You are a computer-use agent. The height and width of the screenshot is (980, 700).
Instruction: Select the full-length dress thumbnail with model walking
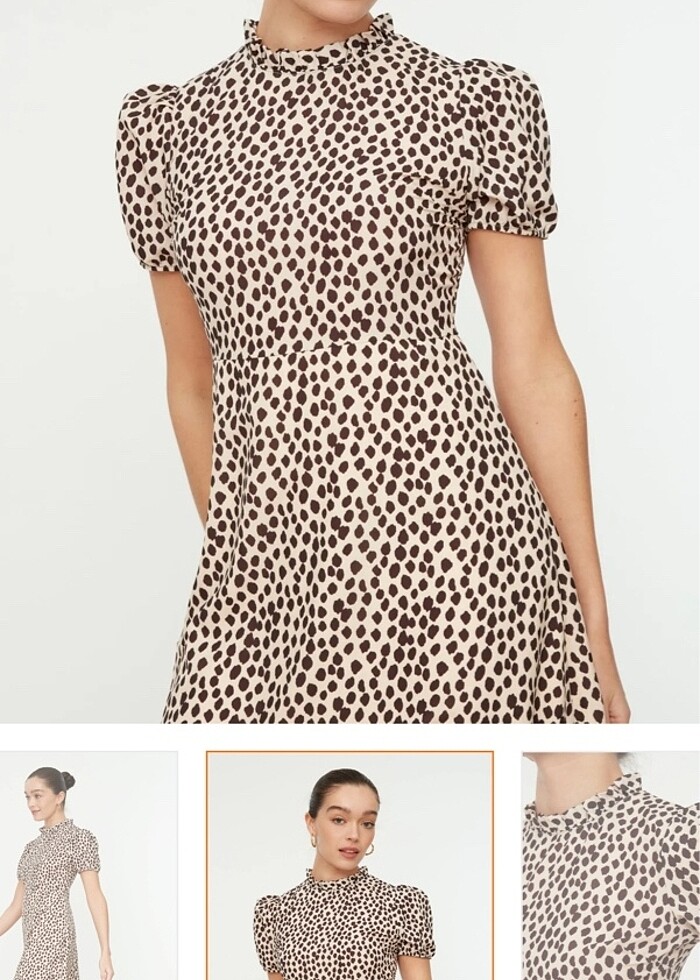point(88,866)
